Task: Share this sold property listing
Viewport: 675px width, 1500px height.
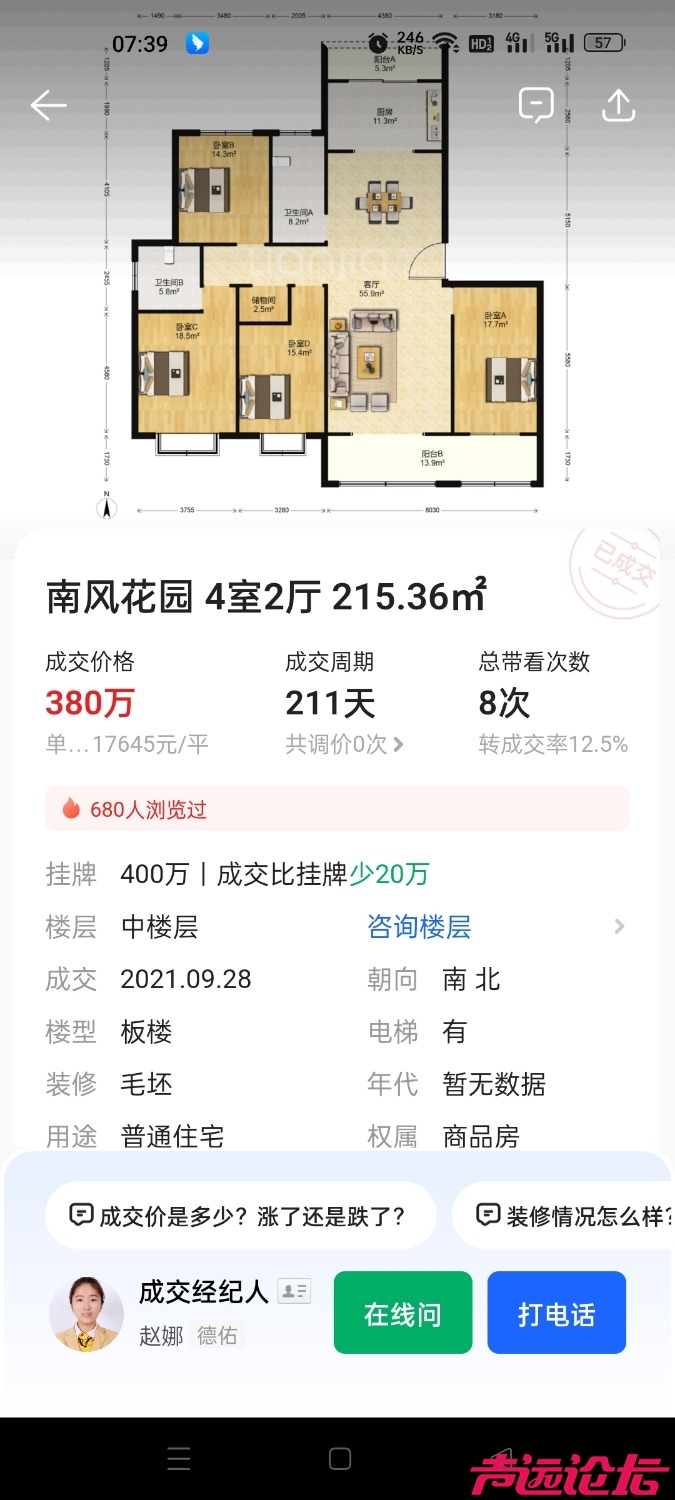Action: point(618,105)
